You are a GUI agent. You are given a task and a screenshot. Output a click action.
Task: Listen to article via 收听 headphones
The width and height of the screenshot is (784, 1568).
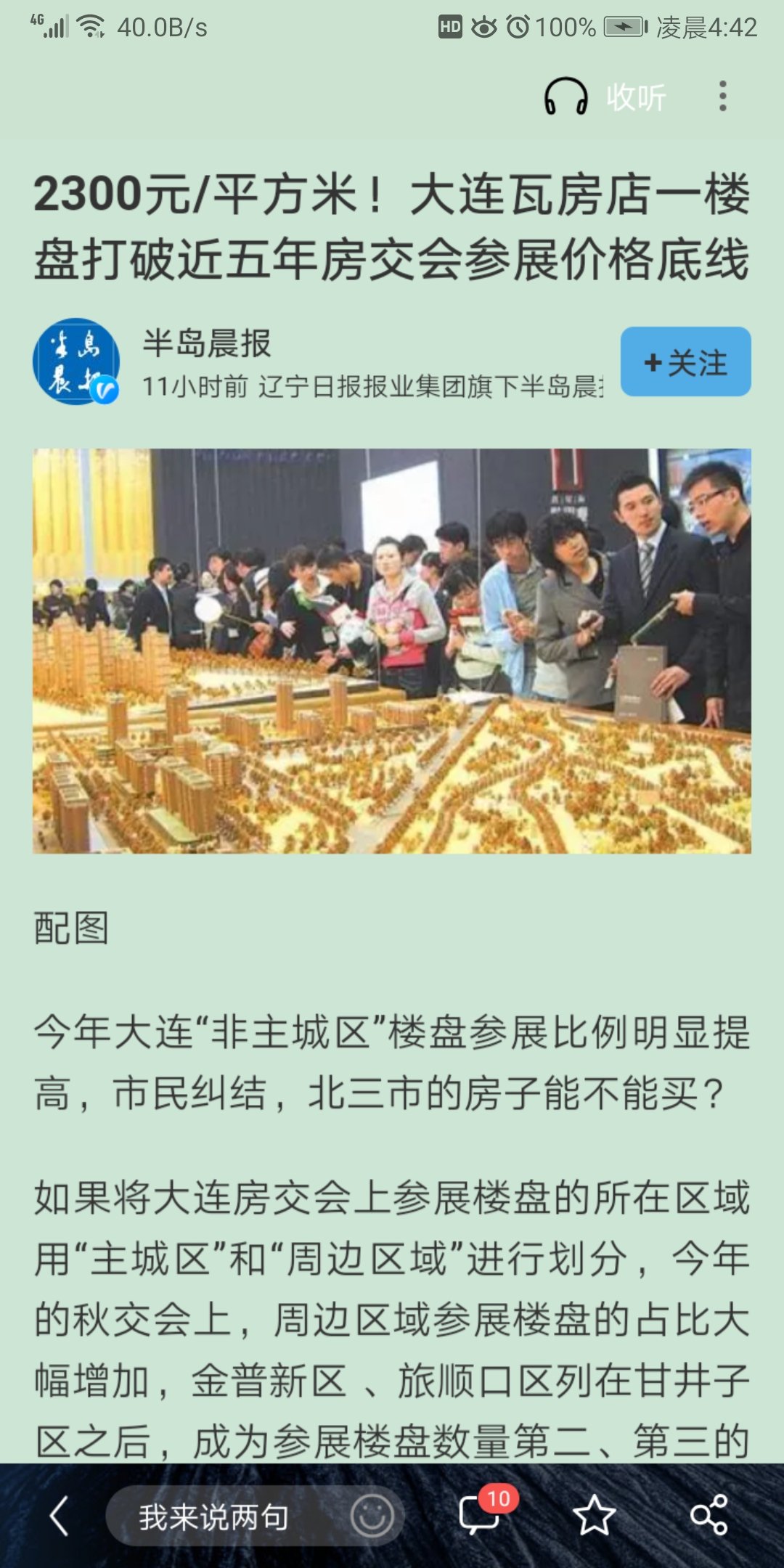point(604,97)
